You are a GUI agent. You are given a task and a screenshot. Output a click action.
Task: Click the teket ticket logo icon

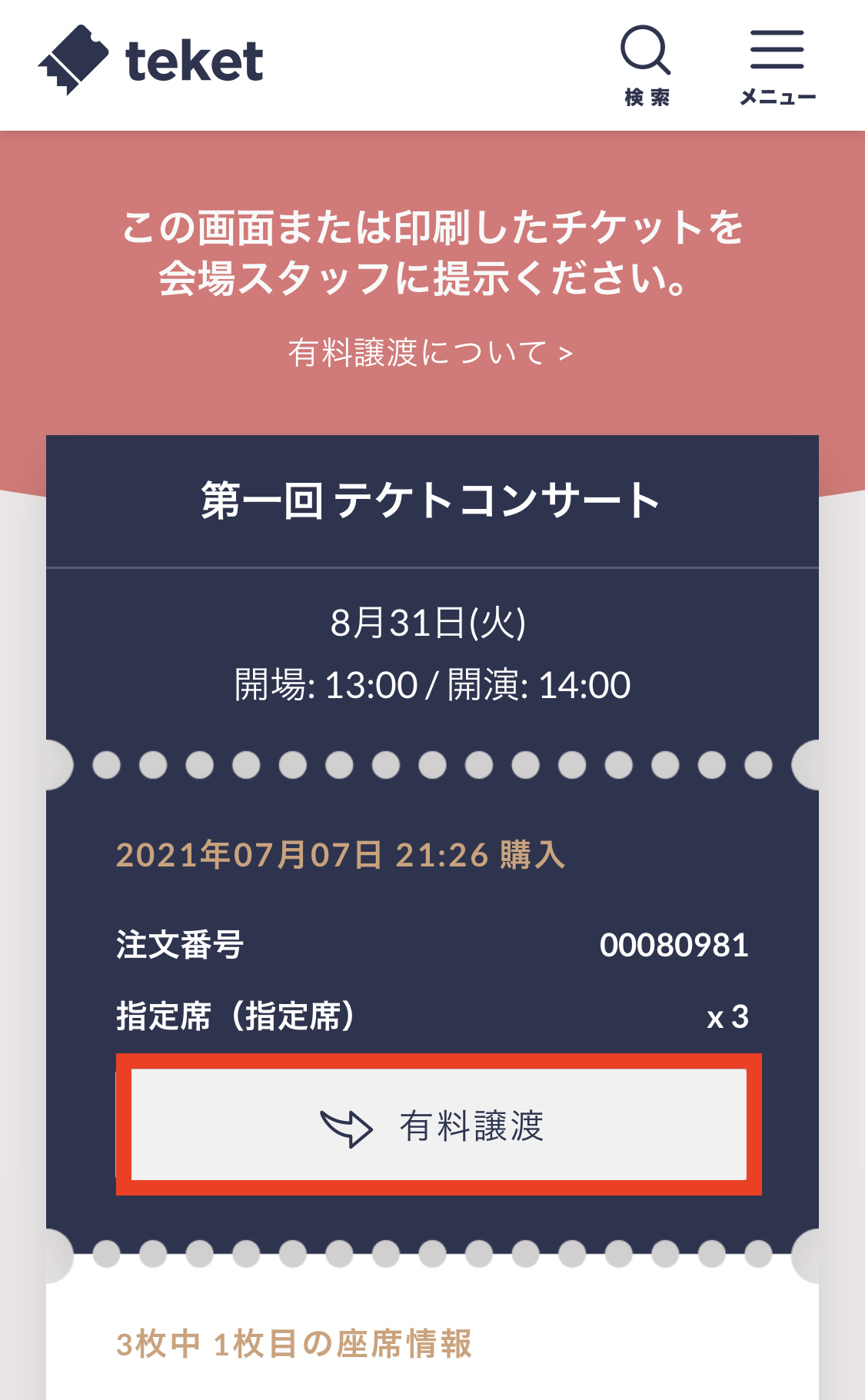75,60
